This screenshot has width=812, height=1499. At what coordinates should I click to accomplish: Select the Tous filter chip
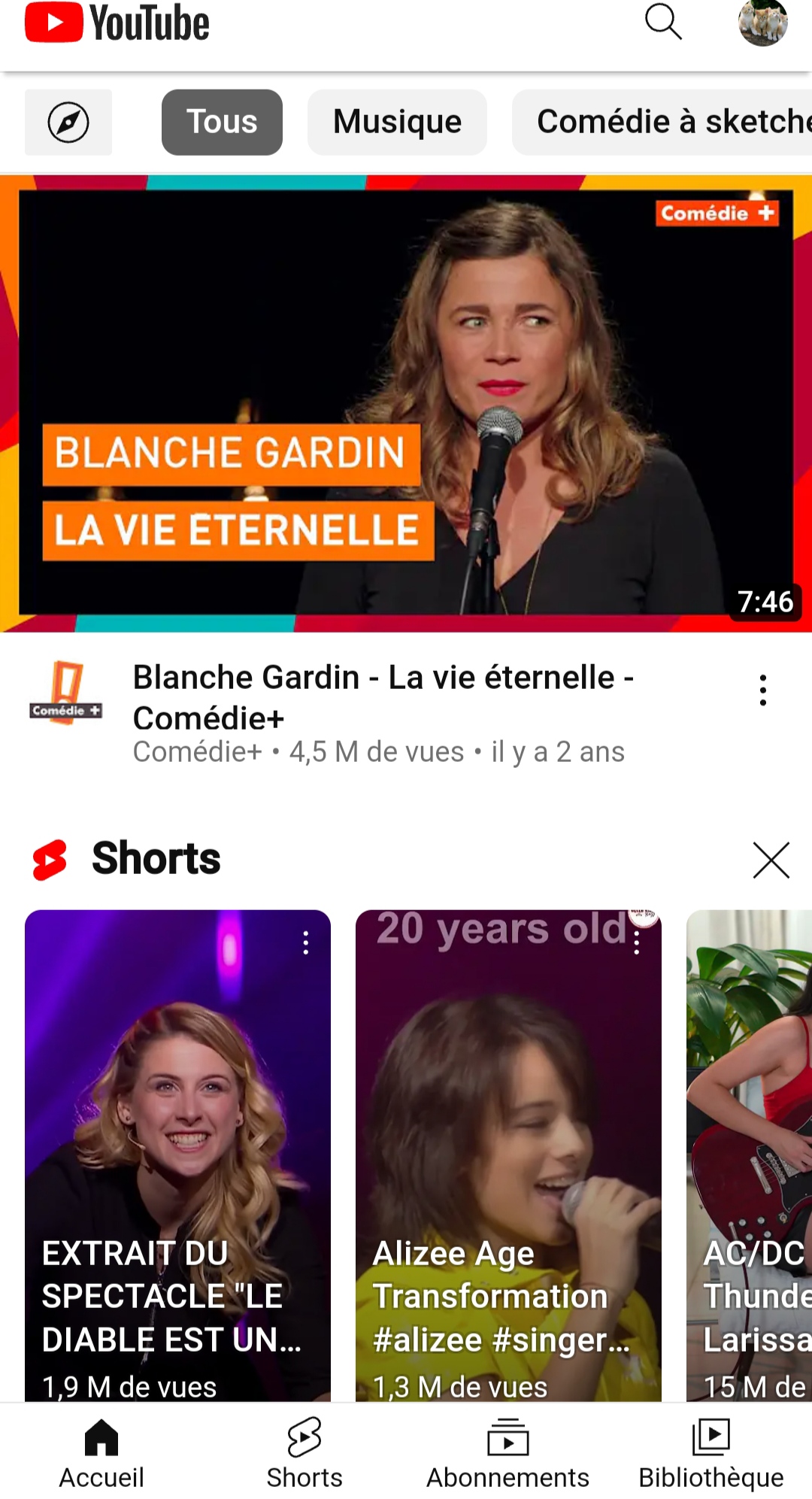point(222,123)
